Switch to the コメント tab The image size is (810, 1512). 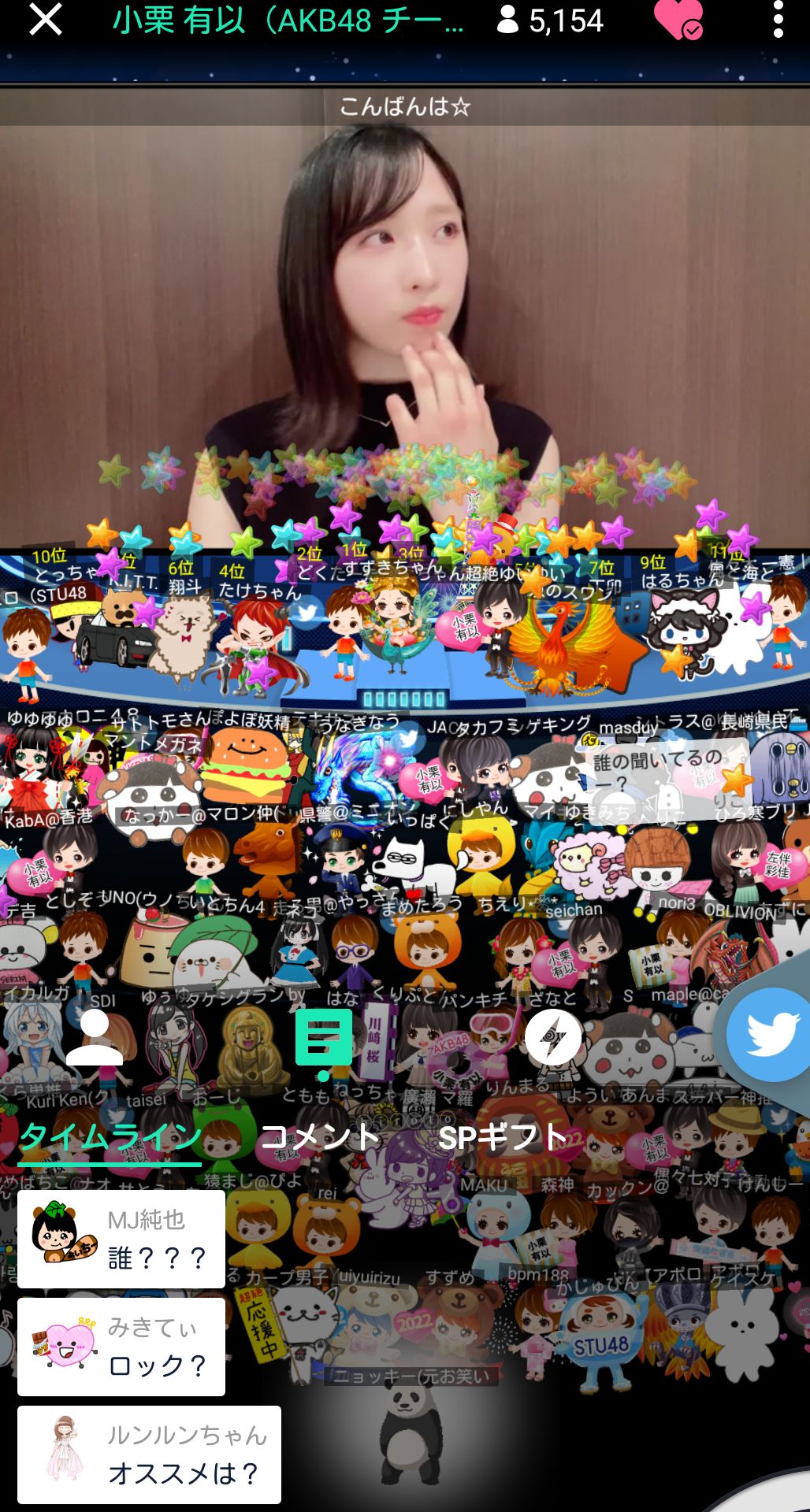coord(321,1136)
